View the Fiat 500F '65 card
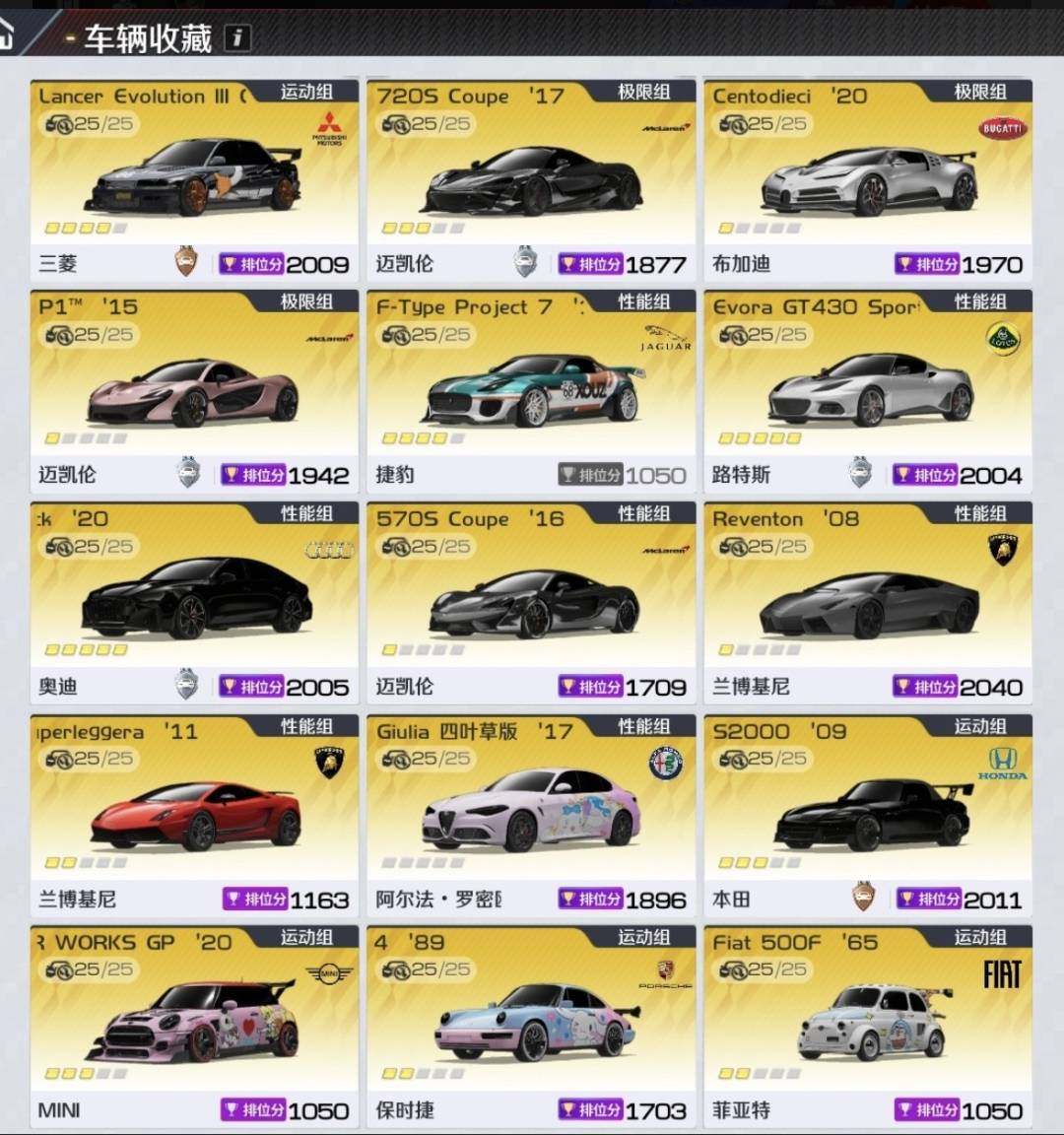 (868, 1026)
